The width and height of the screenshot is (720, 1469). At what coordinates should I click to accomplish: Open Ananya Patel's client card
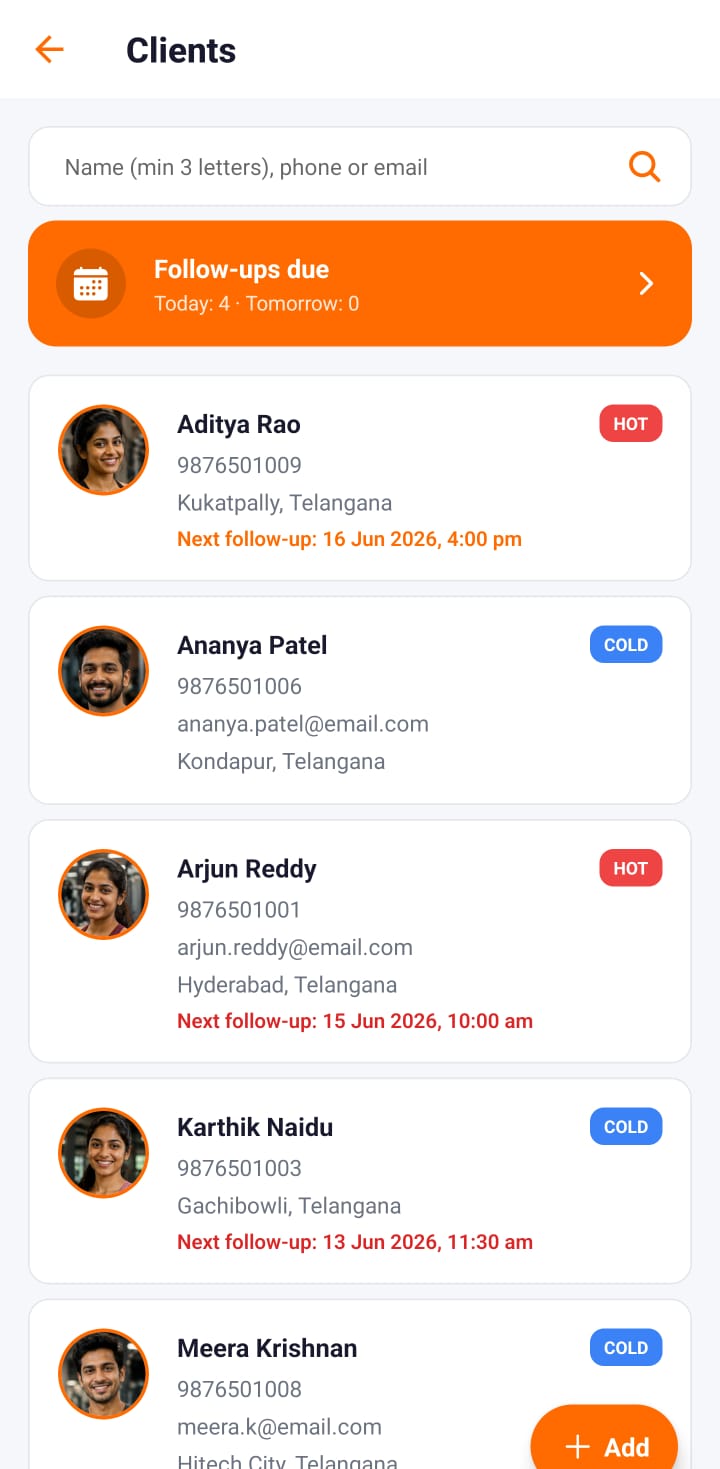point(360,700)
